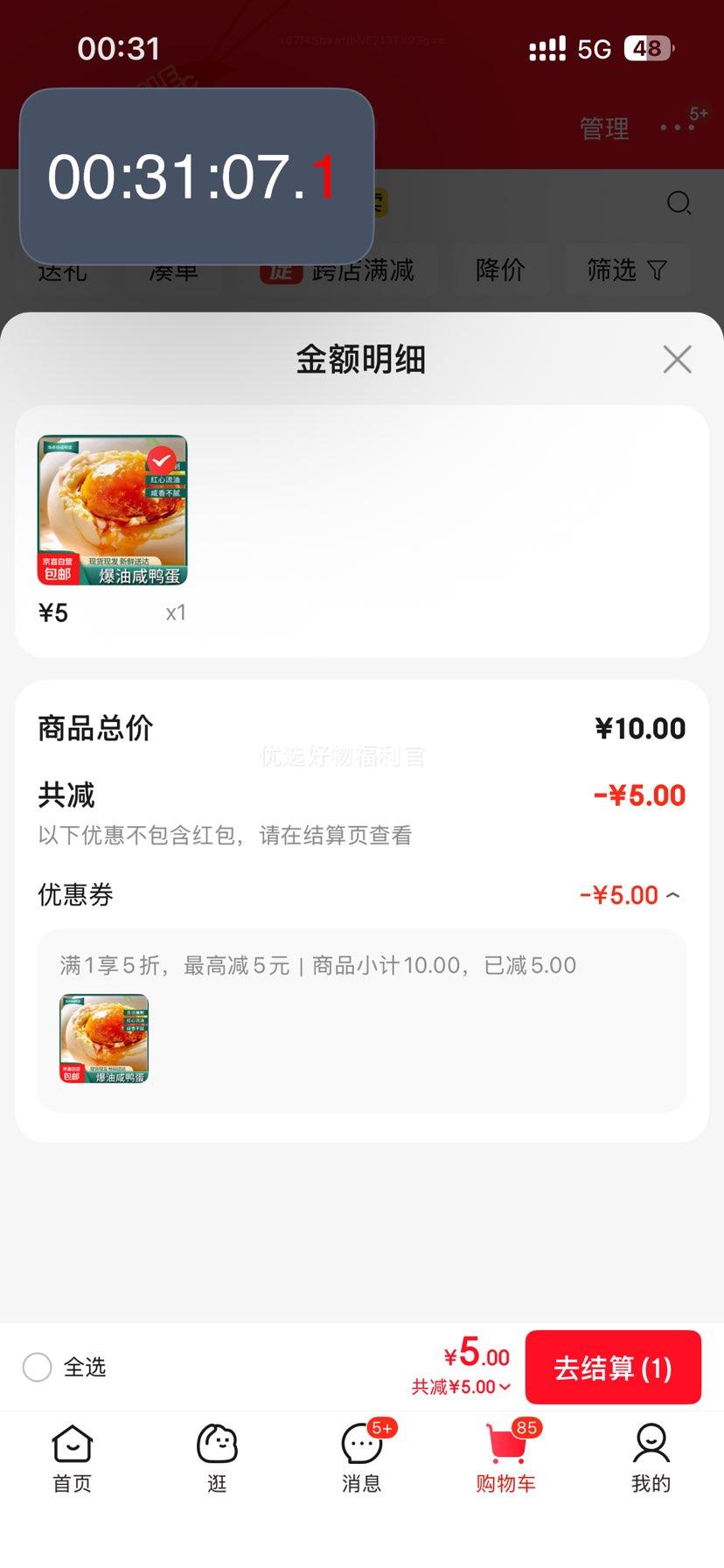Select the 购物车 tab
The image size is (724, 1568).
click(506, 1459)
